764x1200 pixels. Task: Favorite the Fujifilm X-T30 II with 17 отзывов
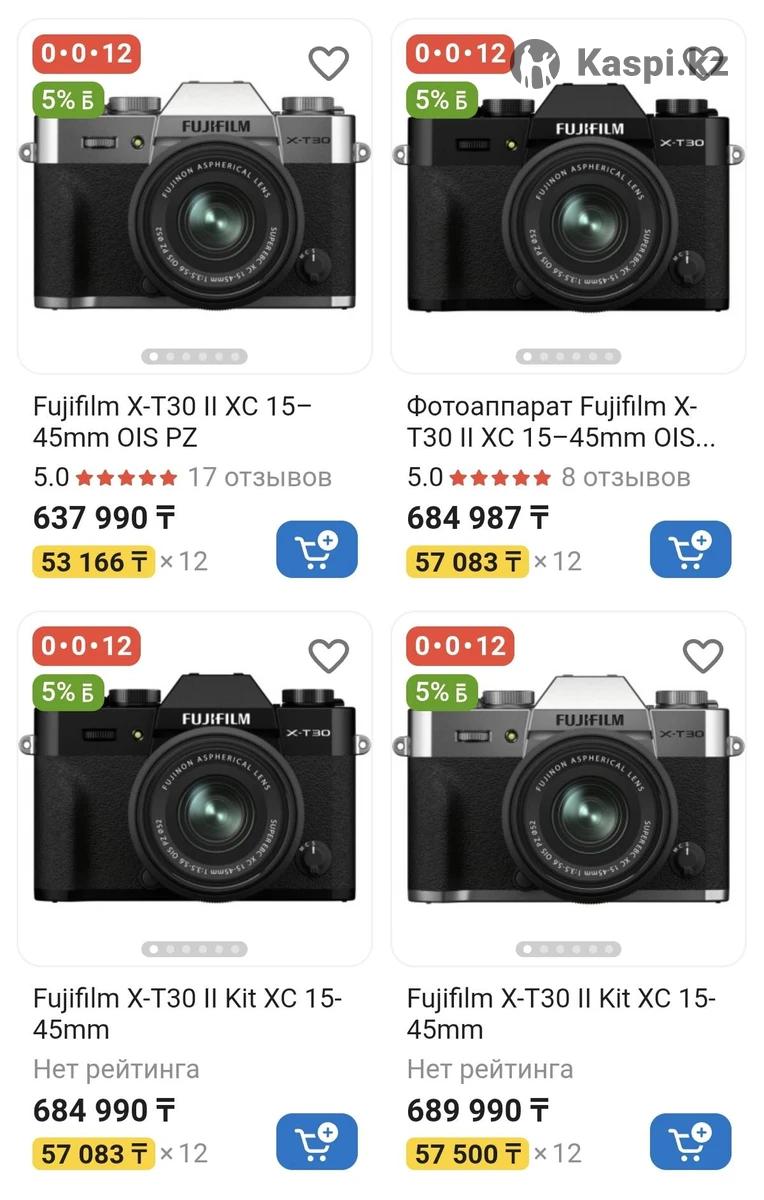pos(328,64)
